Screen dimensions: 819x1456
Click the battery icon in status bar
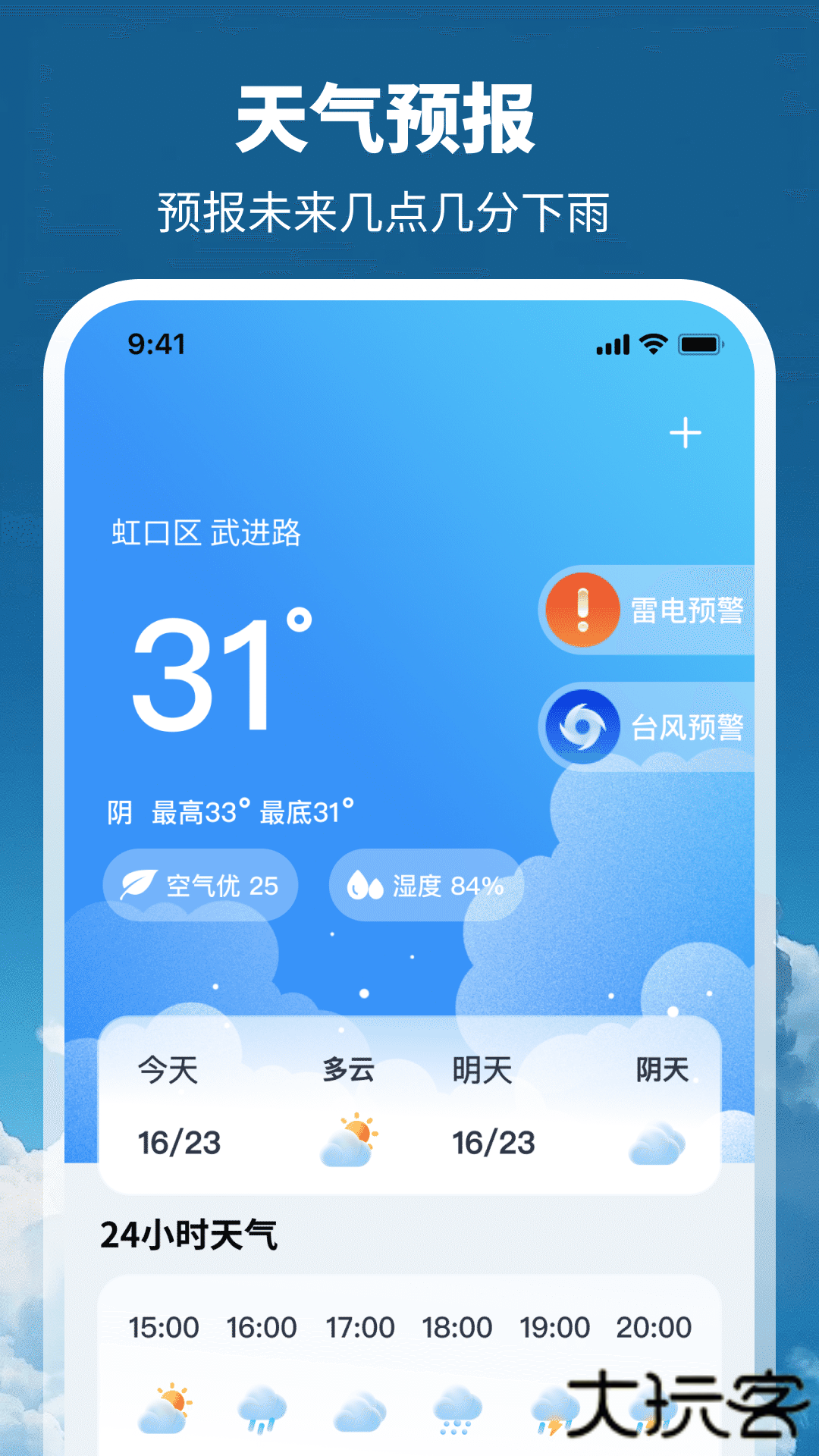699,345
